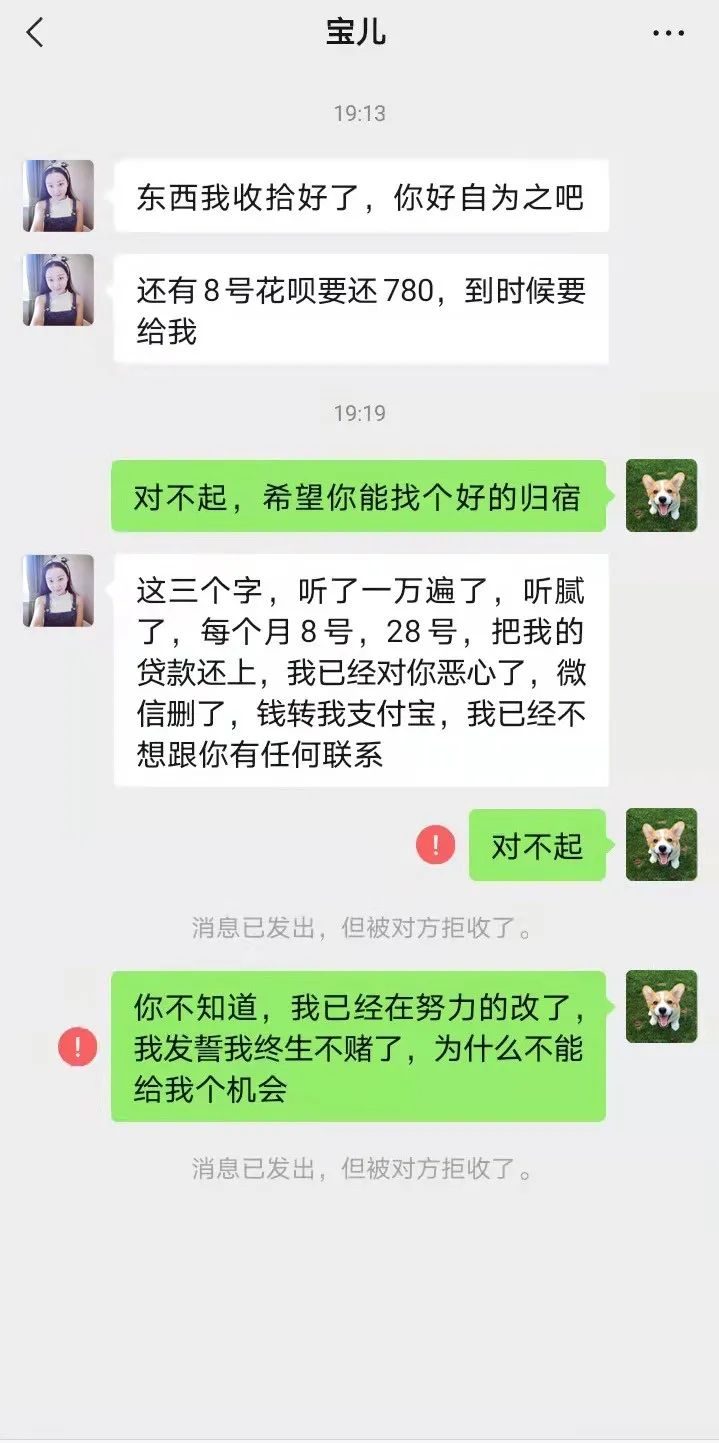Screen dimensions: 719x1443
Task: Go back using the top-left arrow
Action: [x=35, y=33]
